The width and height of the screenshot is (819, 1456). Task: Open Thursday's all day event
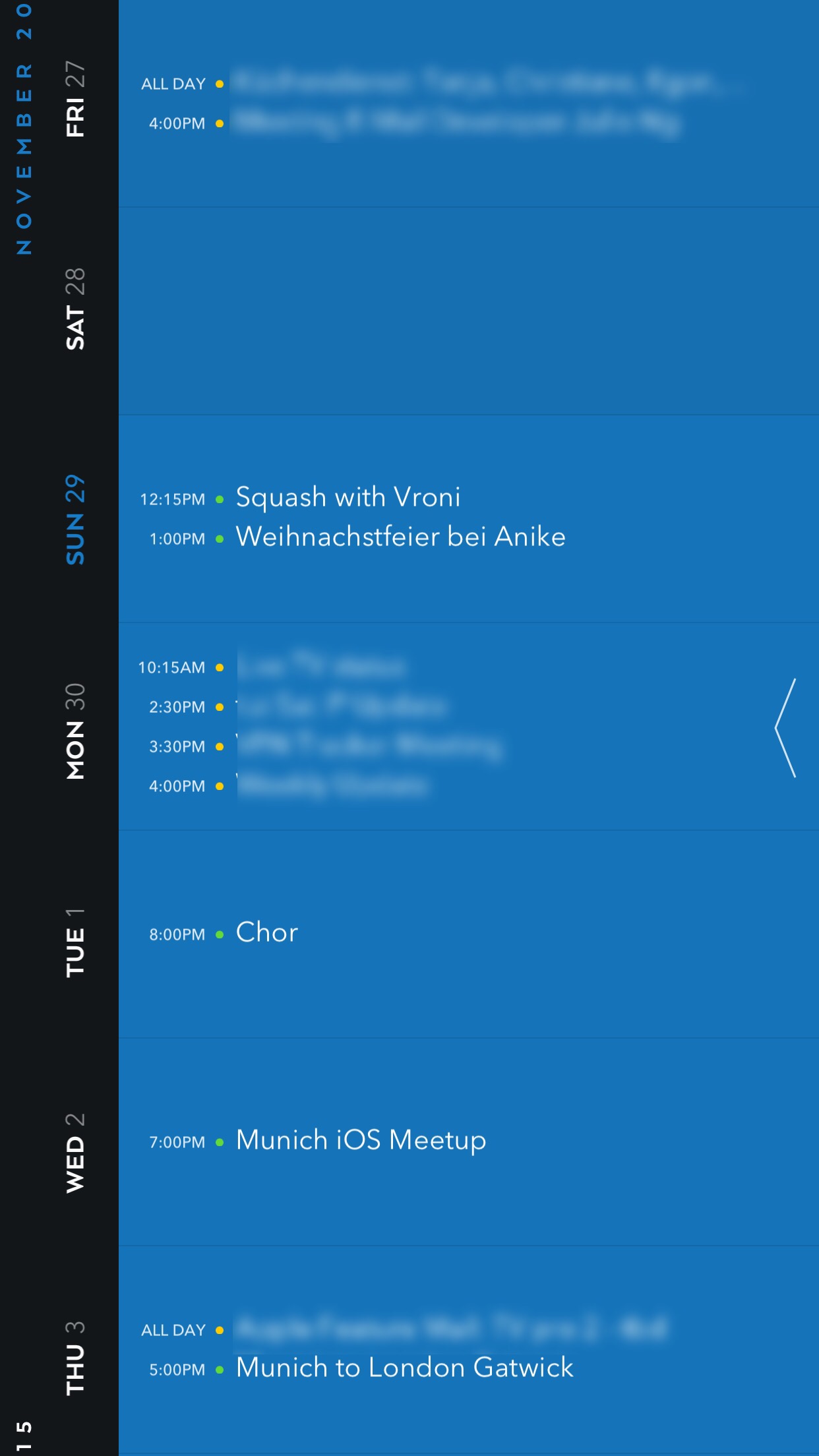[452, 1329]
